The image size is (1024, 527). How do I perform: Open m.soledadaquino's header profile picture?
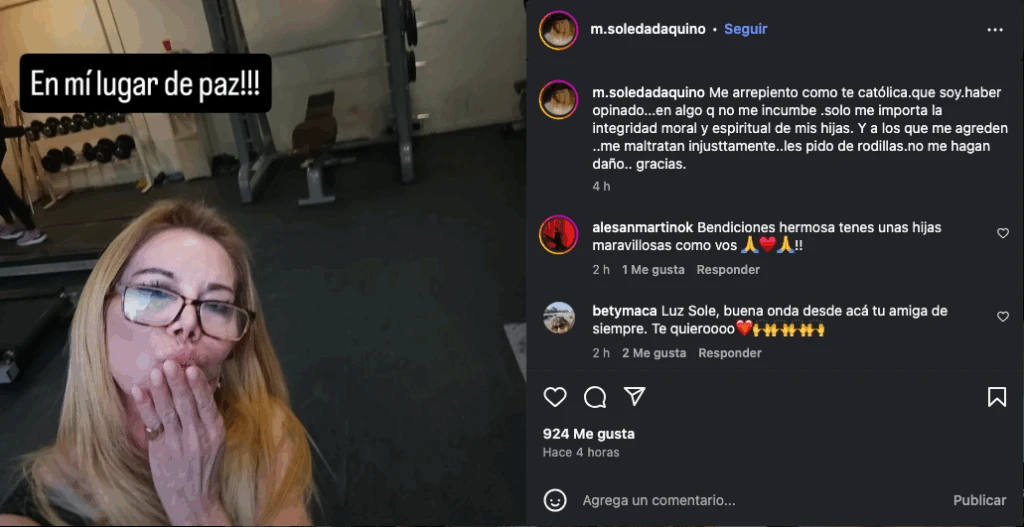point(558,30)
